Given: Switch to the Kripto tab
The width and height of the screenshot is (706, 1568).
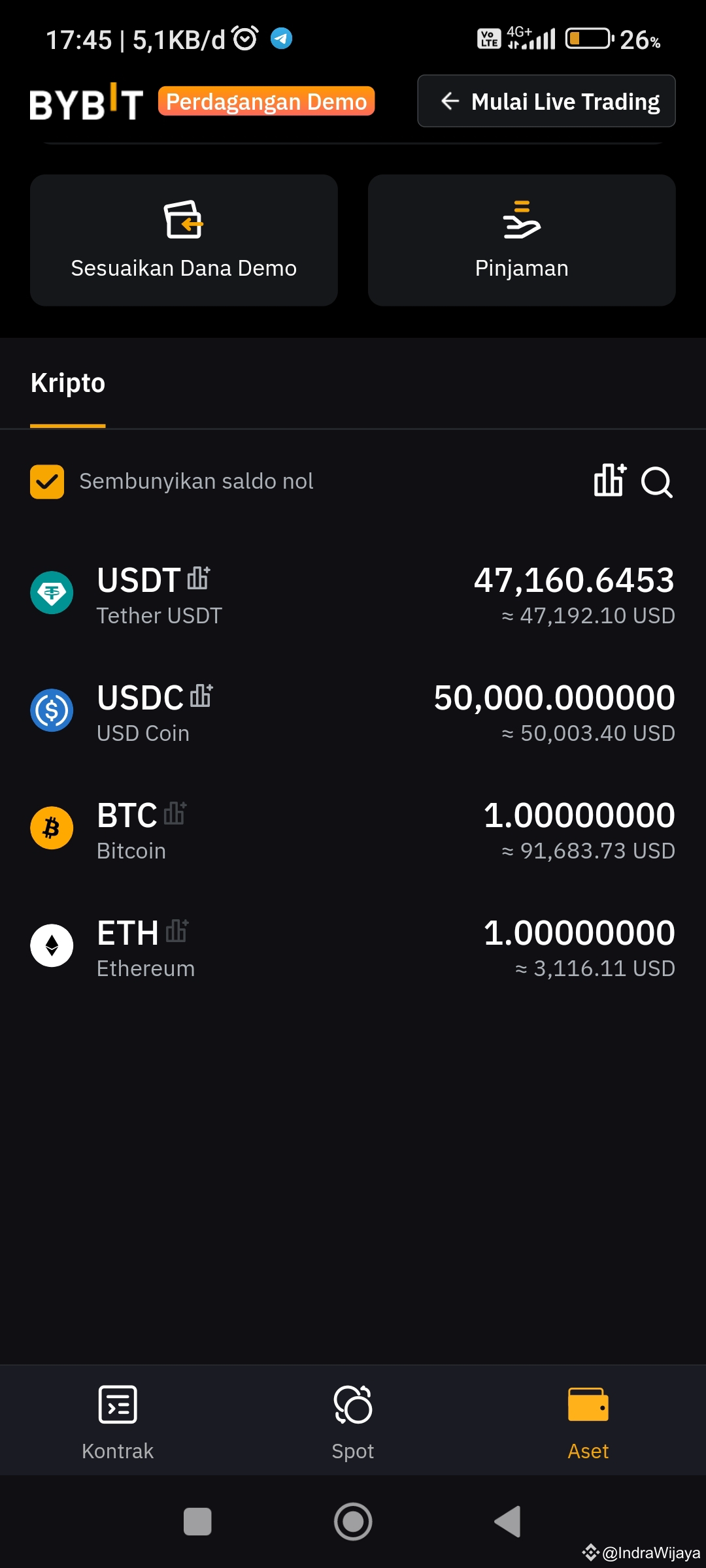Looking at the screenshot, I should tap(68, 383).
